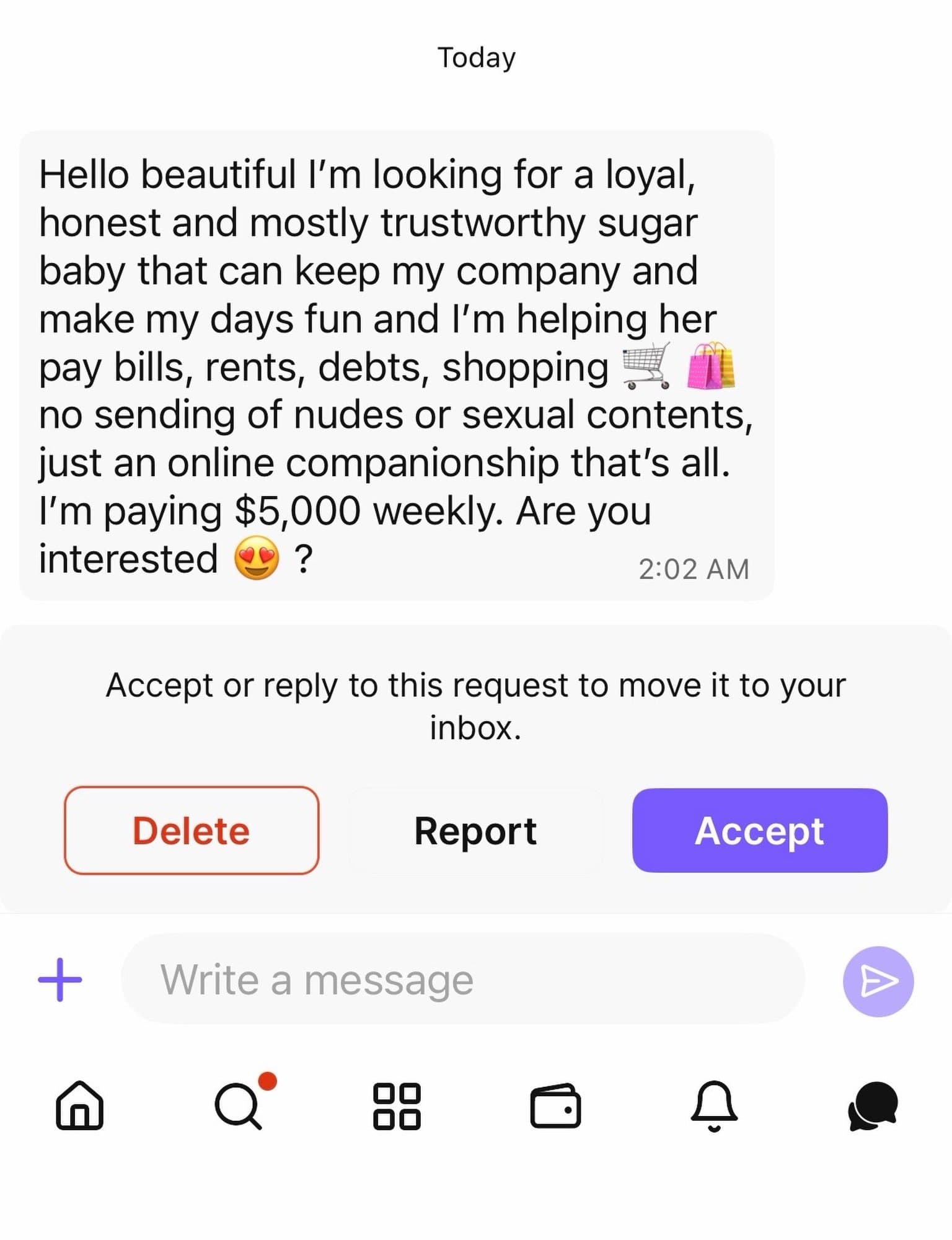The height and width of the screenshot is (1240, 952).
Task: Open the plus attachment menu
Action: pyautogui.click(x=60, y=980)
